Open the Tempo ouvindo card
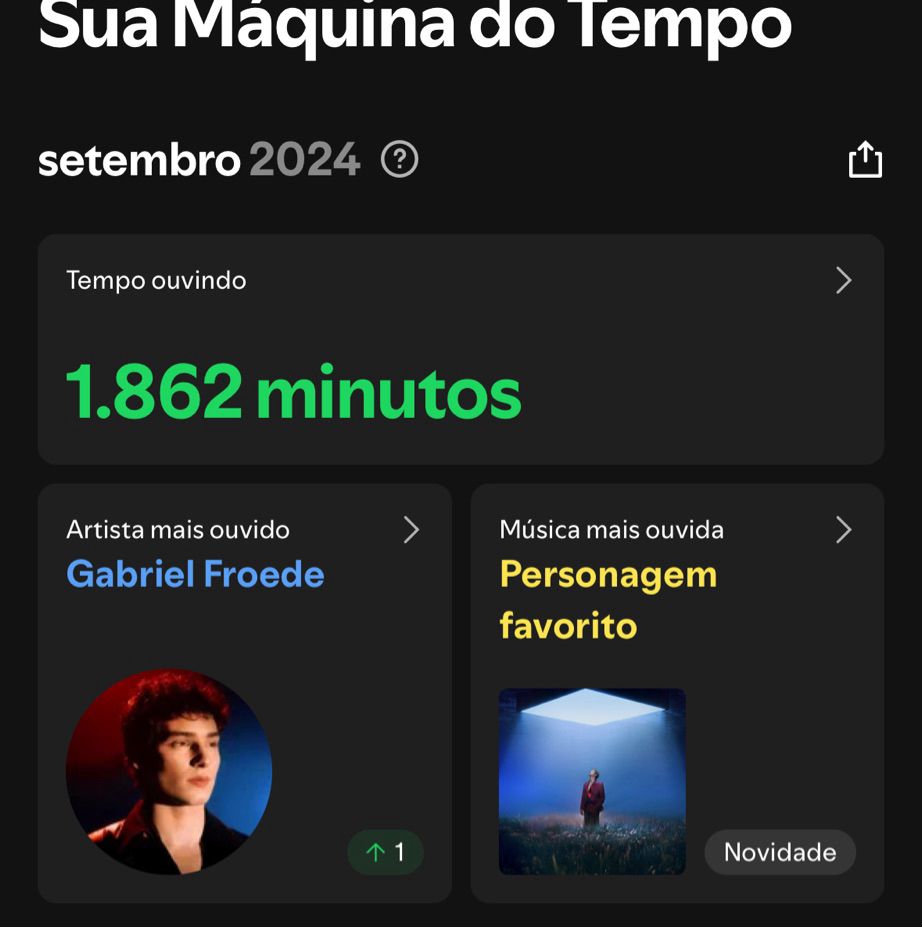The image size is (922, 927). coord(460,349)
